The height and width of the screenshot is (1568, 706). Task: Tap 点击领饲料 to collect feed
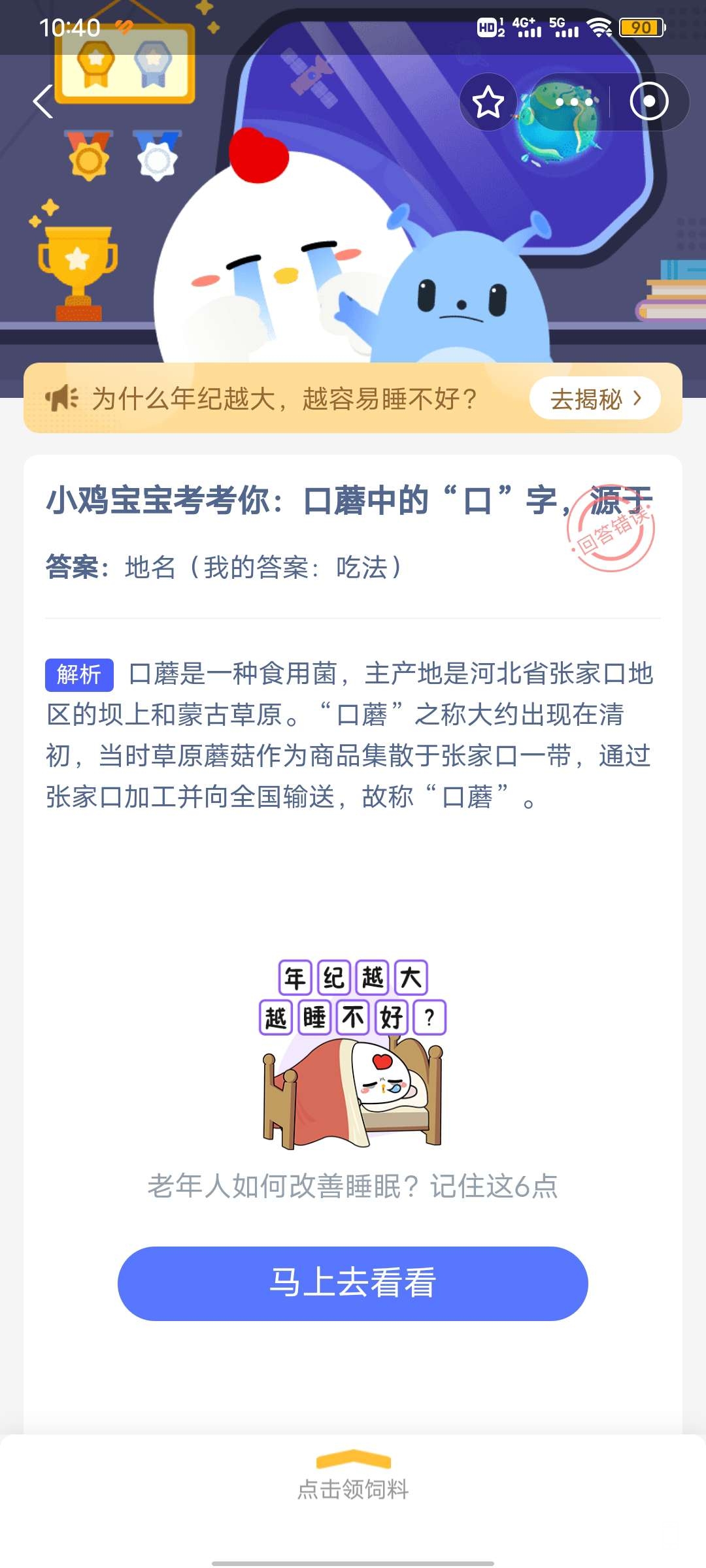353,1478
